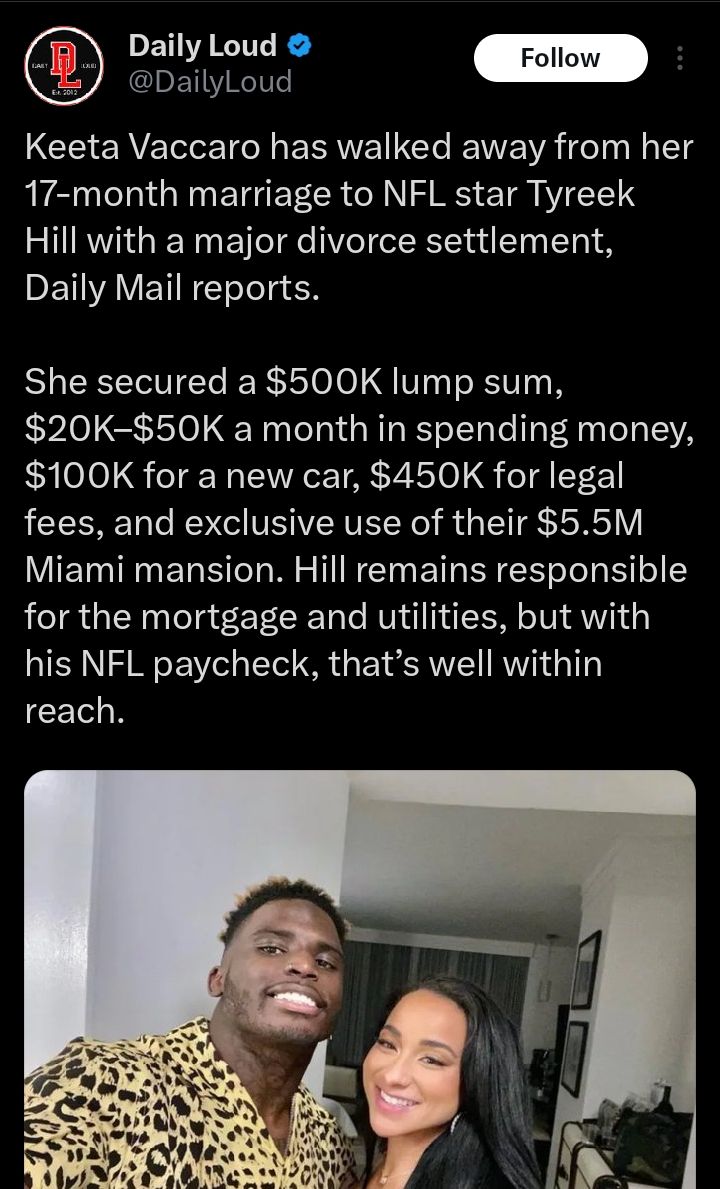Open Daily Loud's profile picture
This screenshot has width=720, height=1189.
click(x=64, y=65)
